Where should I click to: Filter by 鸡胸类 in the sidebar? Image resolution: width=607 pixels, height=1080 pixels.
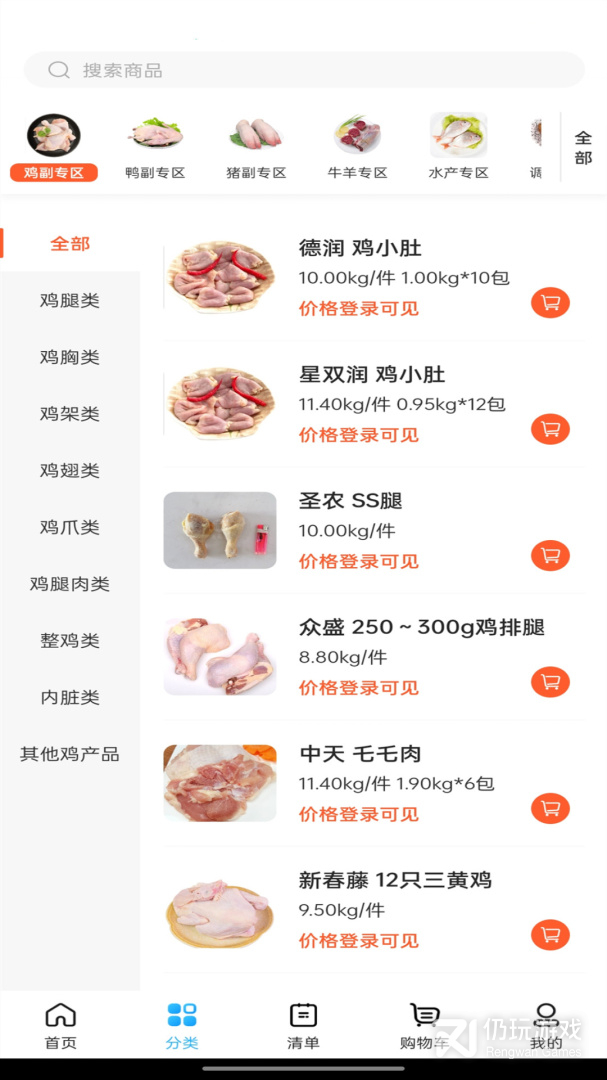(70, 357)
